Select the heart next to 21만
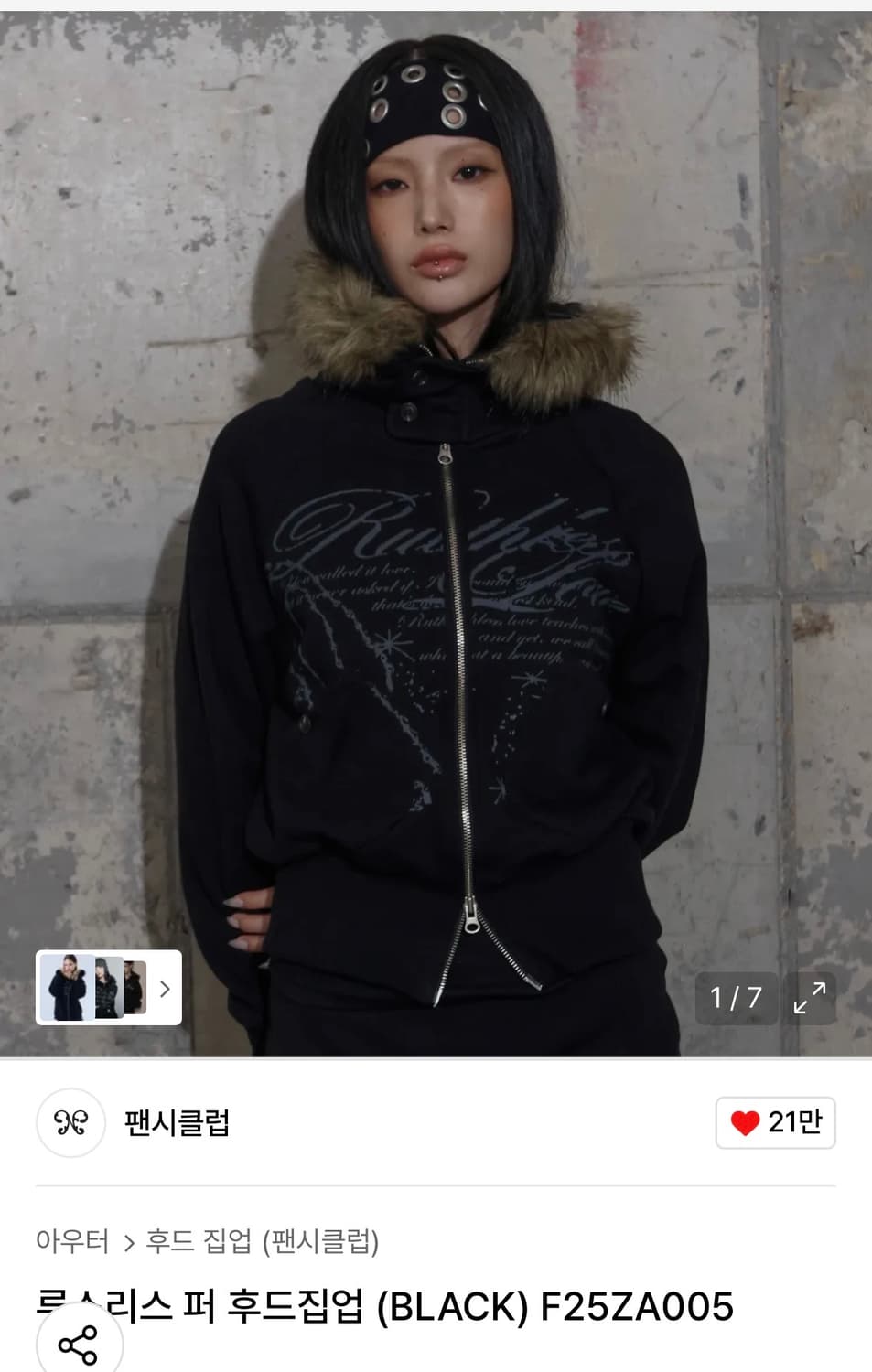Viewport: 872px width, 1372px height. click(744, 1123)
